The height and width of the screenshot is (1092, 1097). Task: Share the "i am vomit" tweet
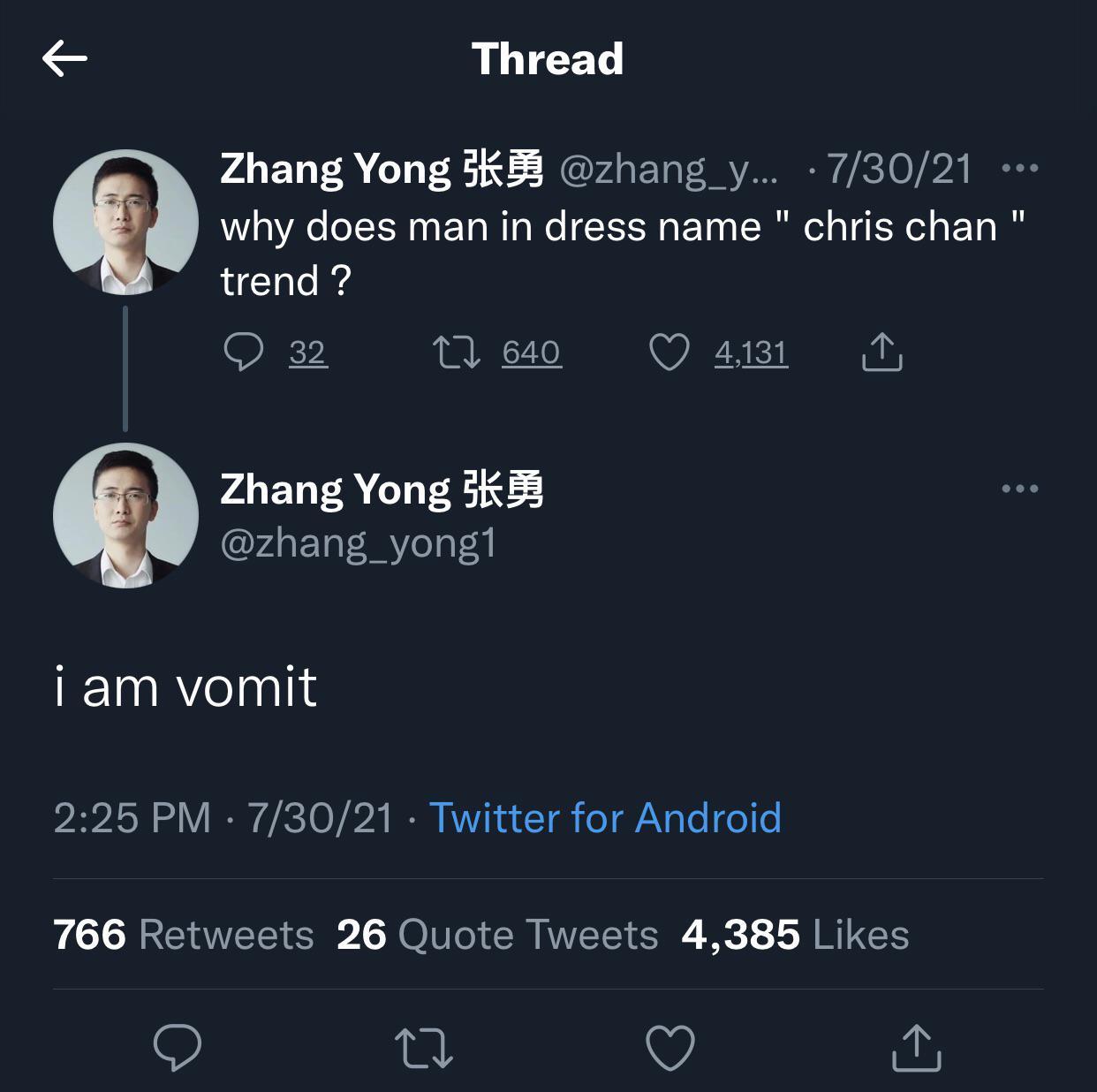917,1048
